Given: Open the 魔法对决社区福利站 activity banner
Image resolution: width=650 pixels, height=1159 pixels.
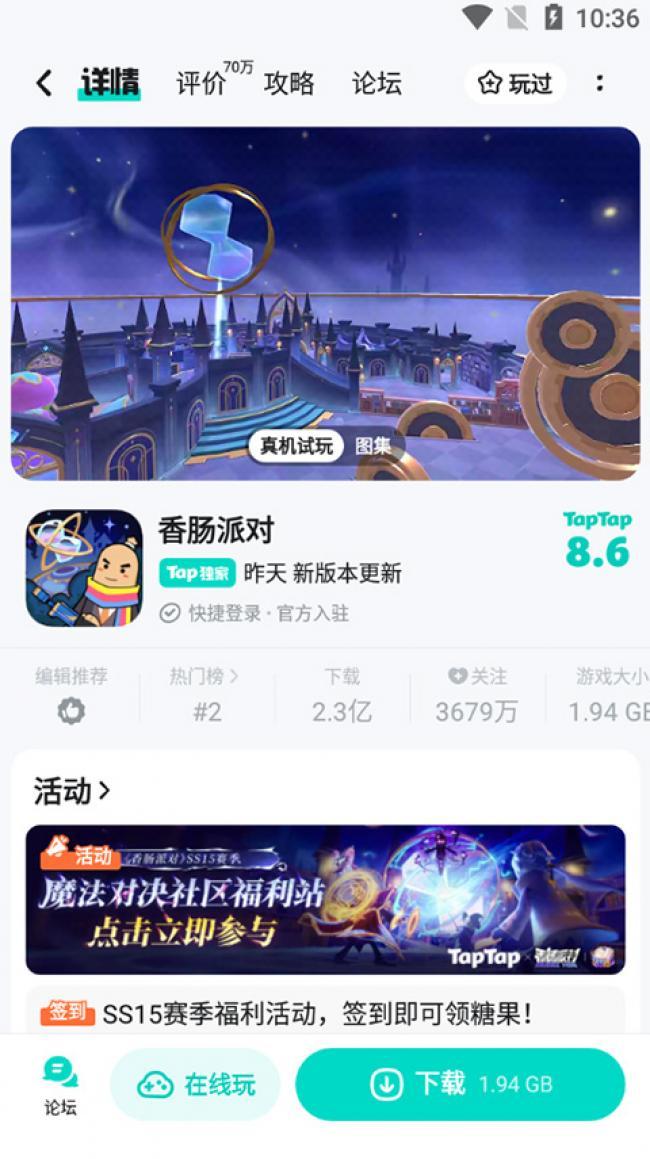Looking at the screenshot, I should point(325,899).
